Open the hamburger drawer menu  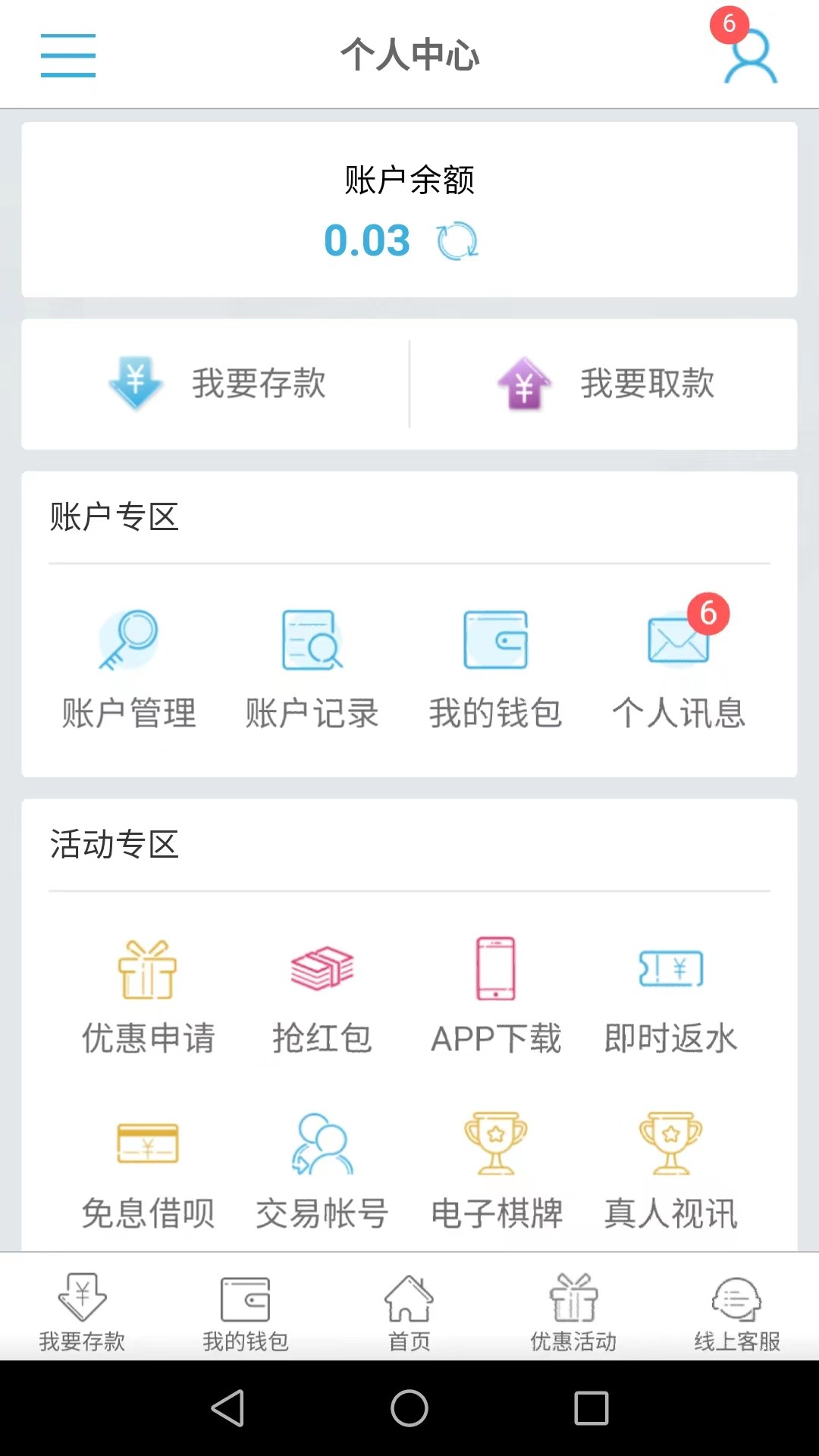pos(68,55)
